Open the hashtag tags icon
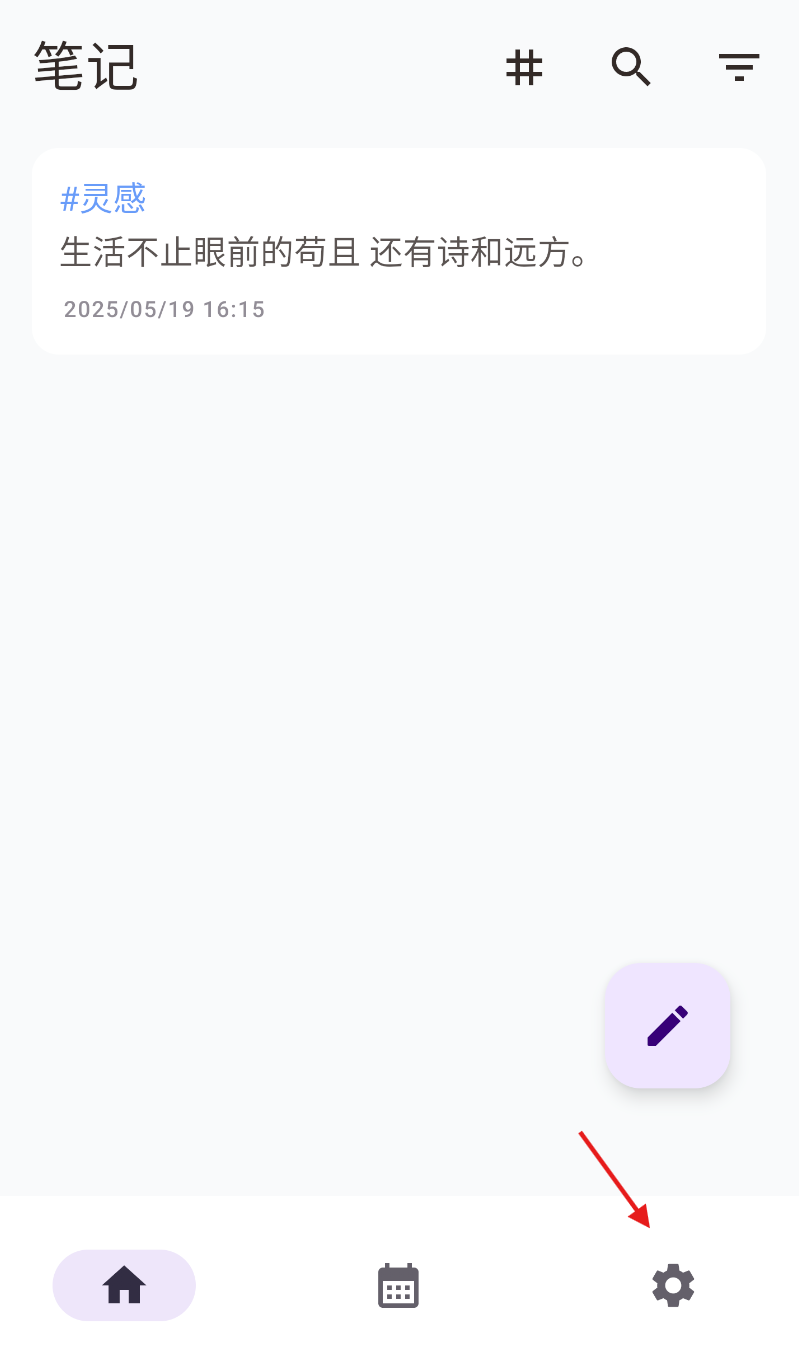 pos(524,68)
